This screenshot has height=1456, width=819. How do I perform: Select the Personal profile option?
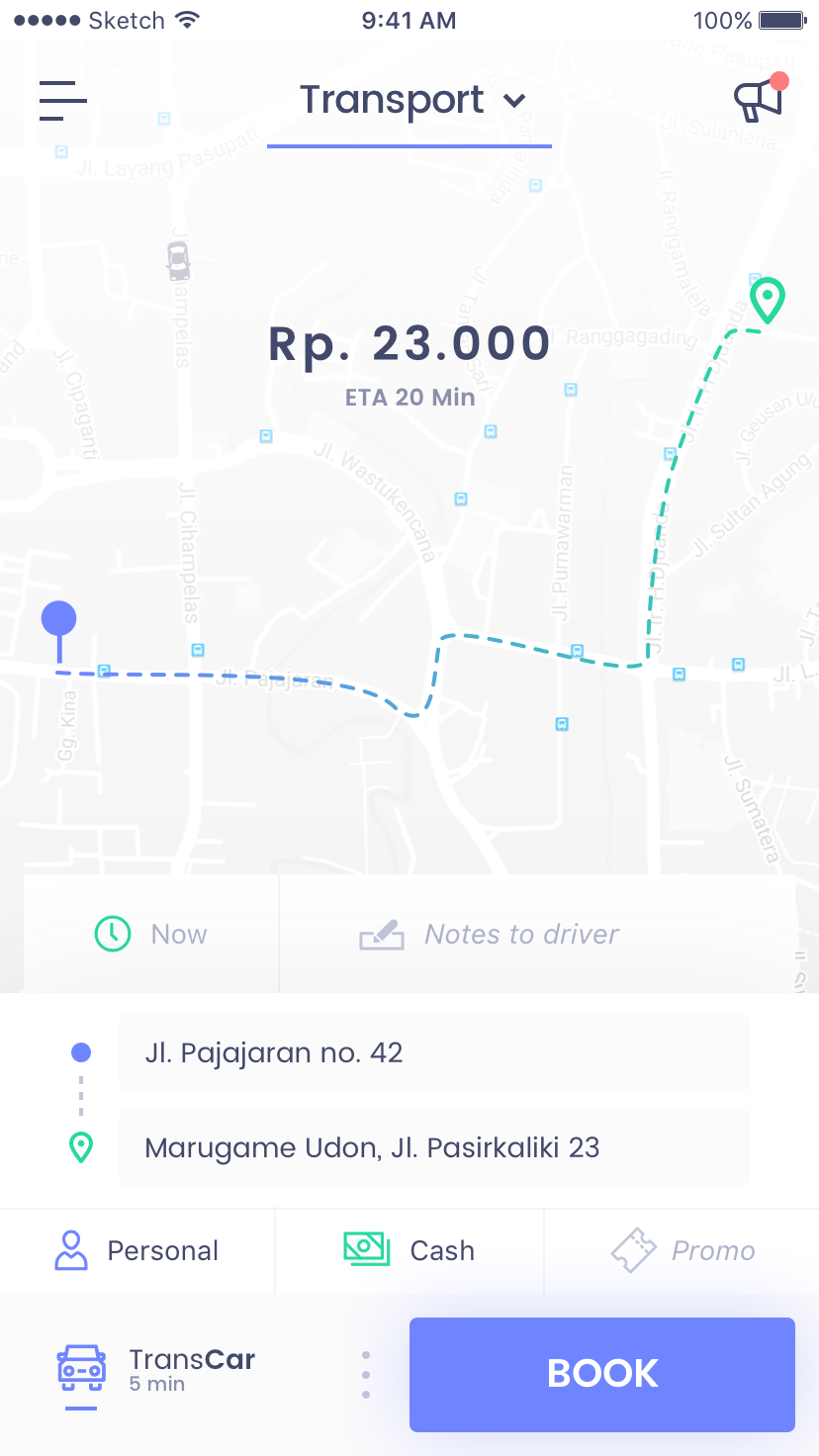coord(136,1251)
